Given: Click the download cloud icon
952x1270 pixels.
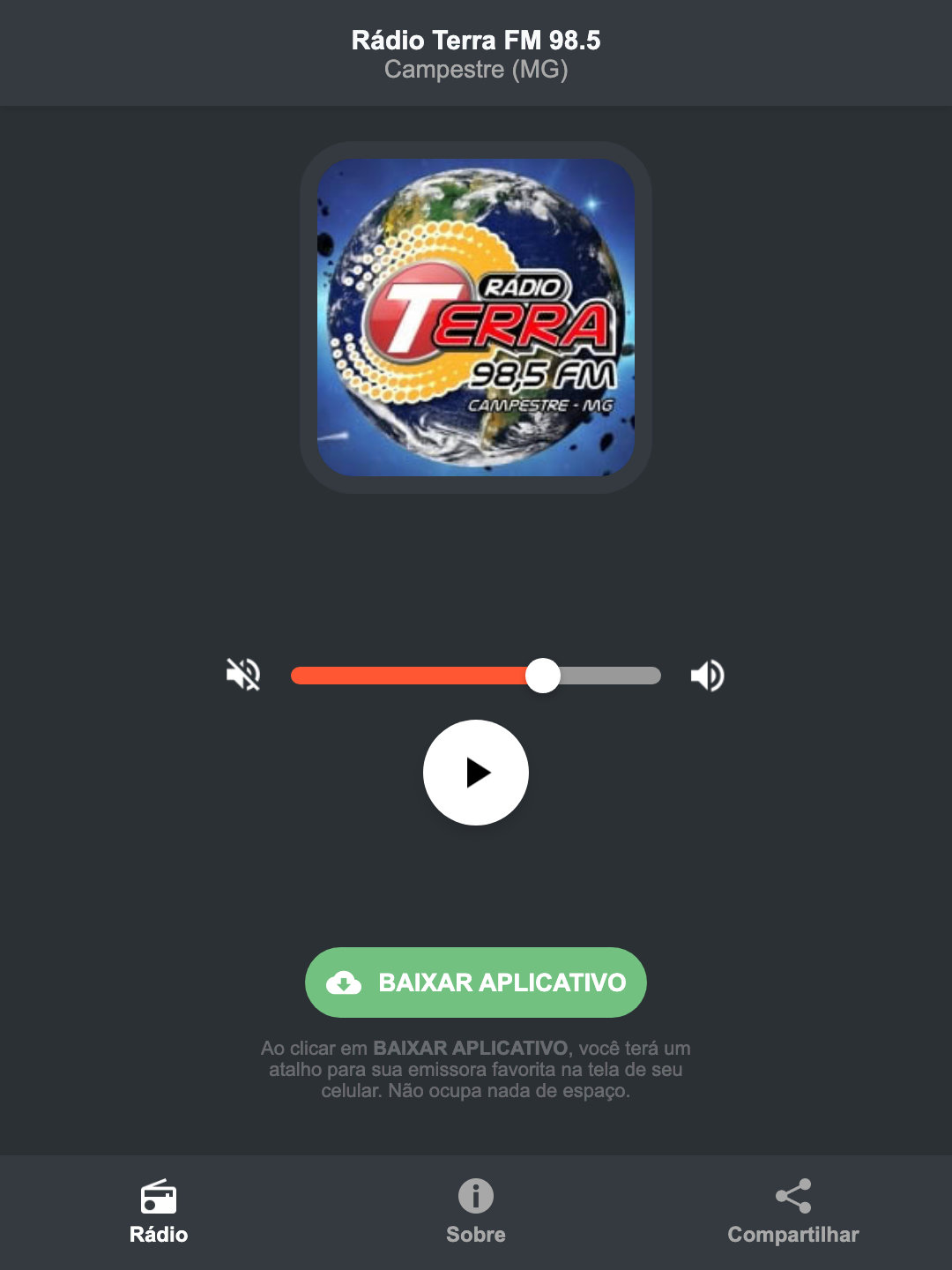Looking at the screenshot, I should tap(347, 982).
